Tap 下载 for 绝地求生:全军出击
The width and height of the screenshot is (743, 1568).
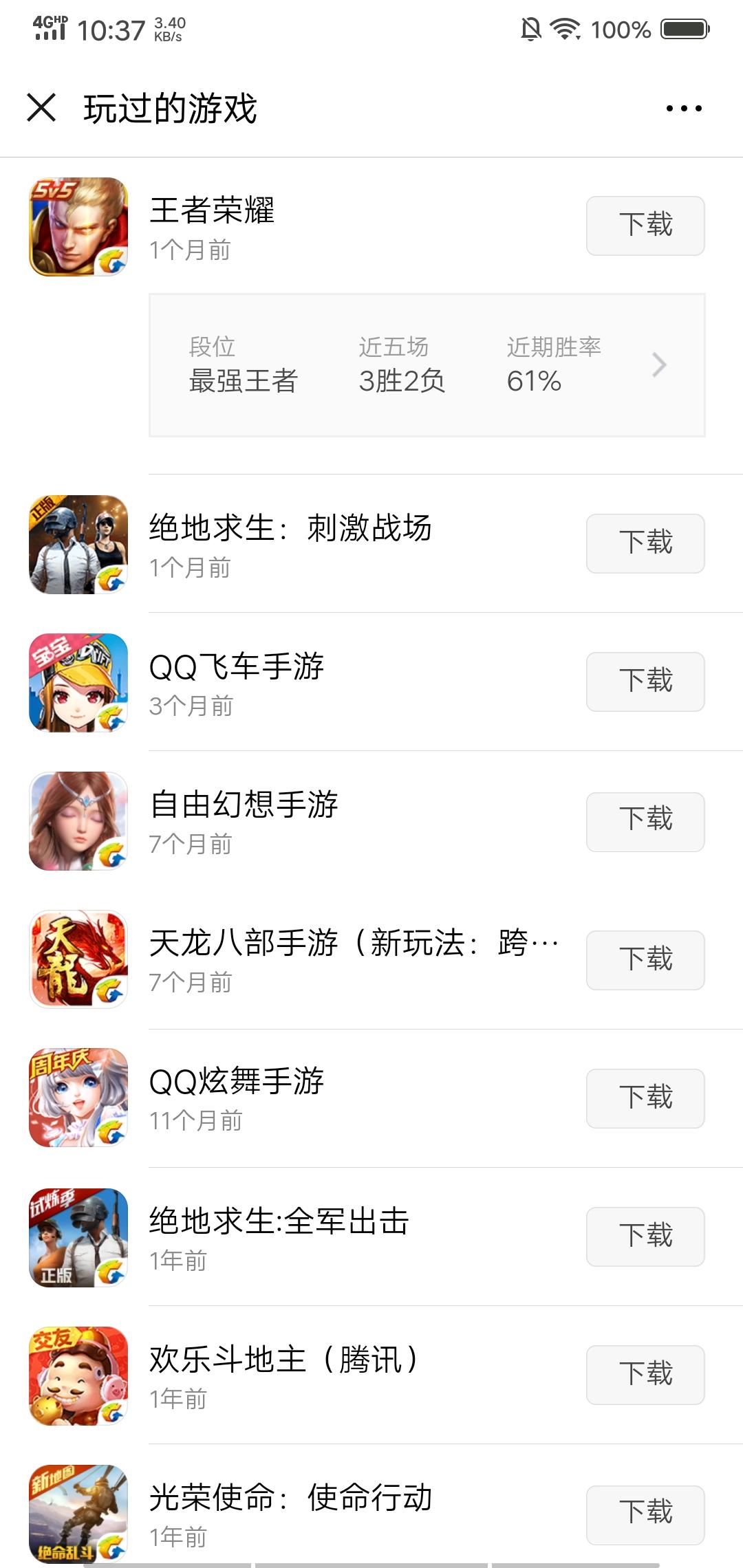pos(645,1237)
